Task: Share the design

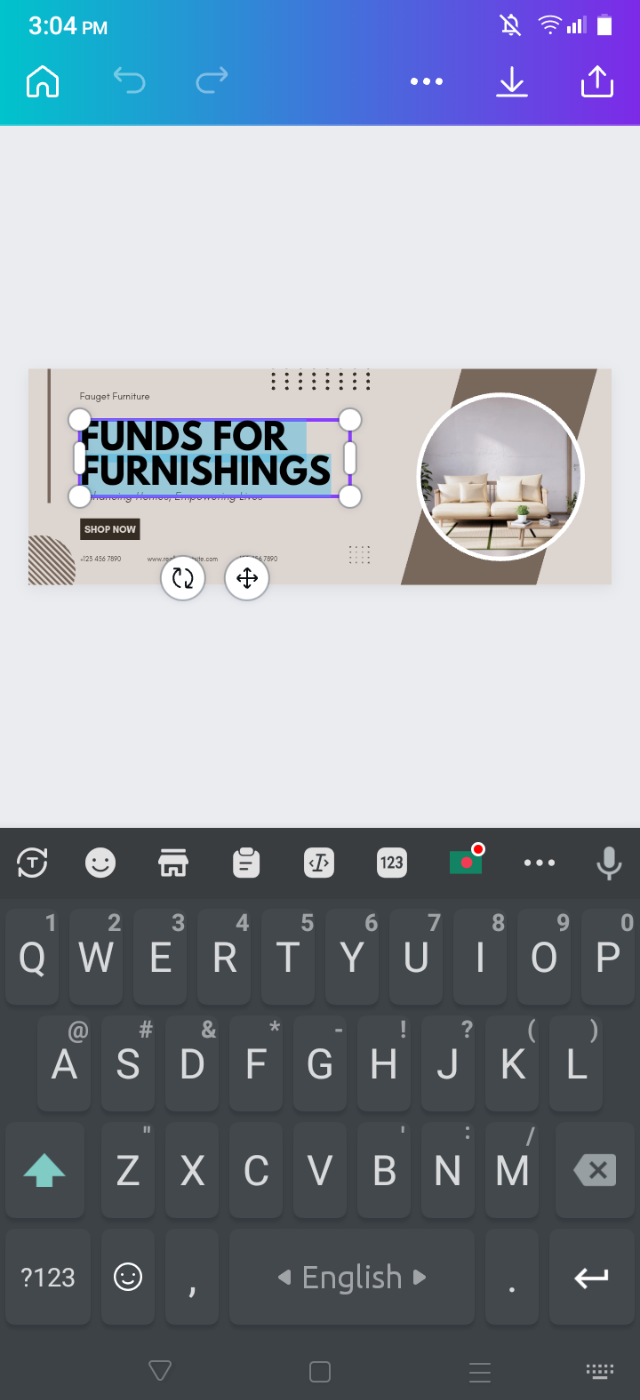Action: [x=597, y=82]
